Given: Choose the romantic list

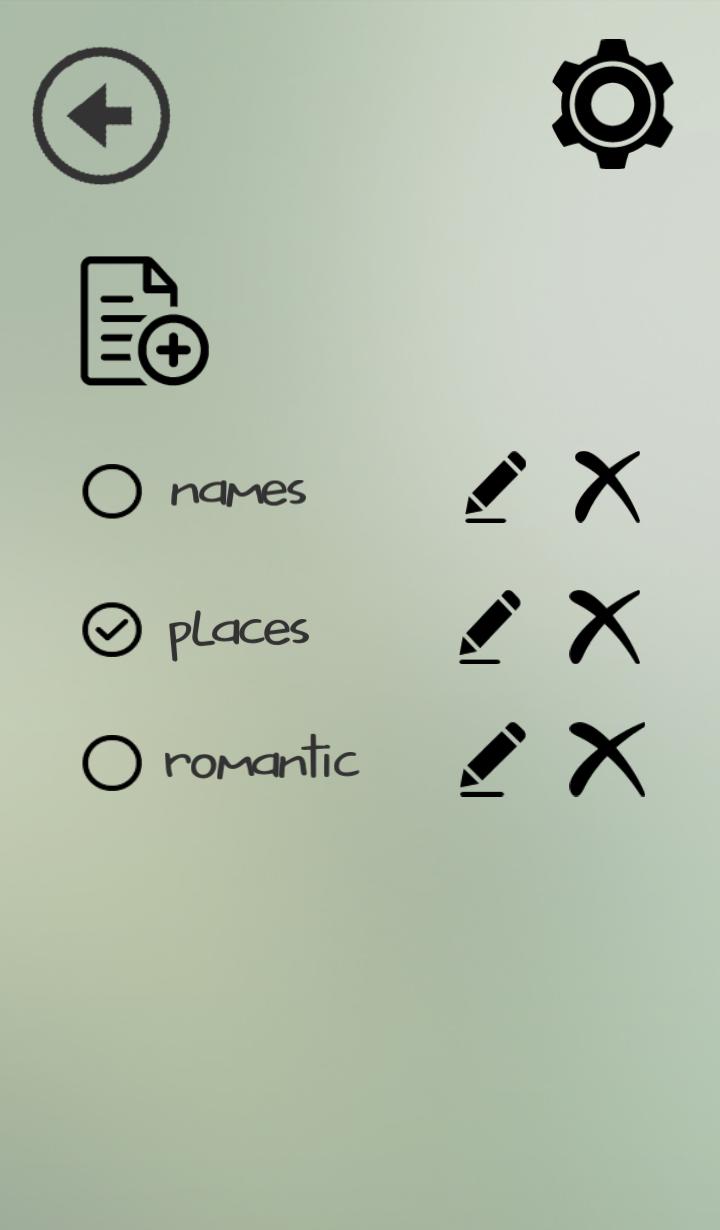Looking at the screenshot, I should click(112, 763).
